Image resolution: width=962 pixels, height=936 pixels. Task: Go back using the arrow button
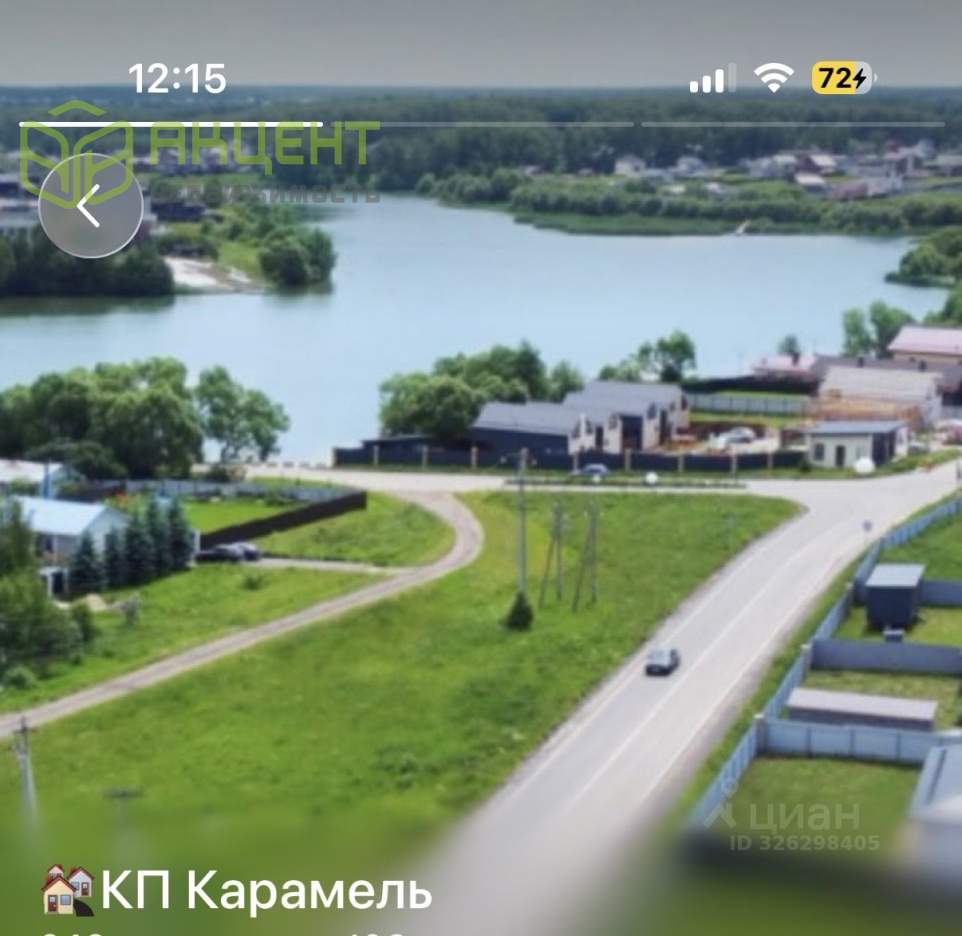(x=90, y=206)
